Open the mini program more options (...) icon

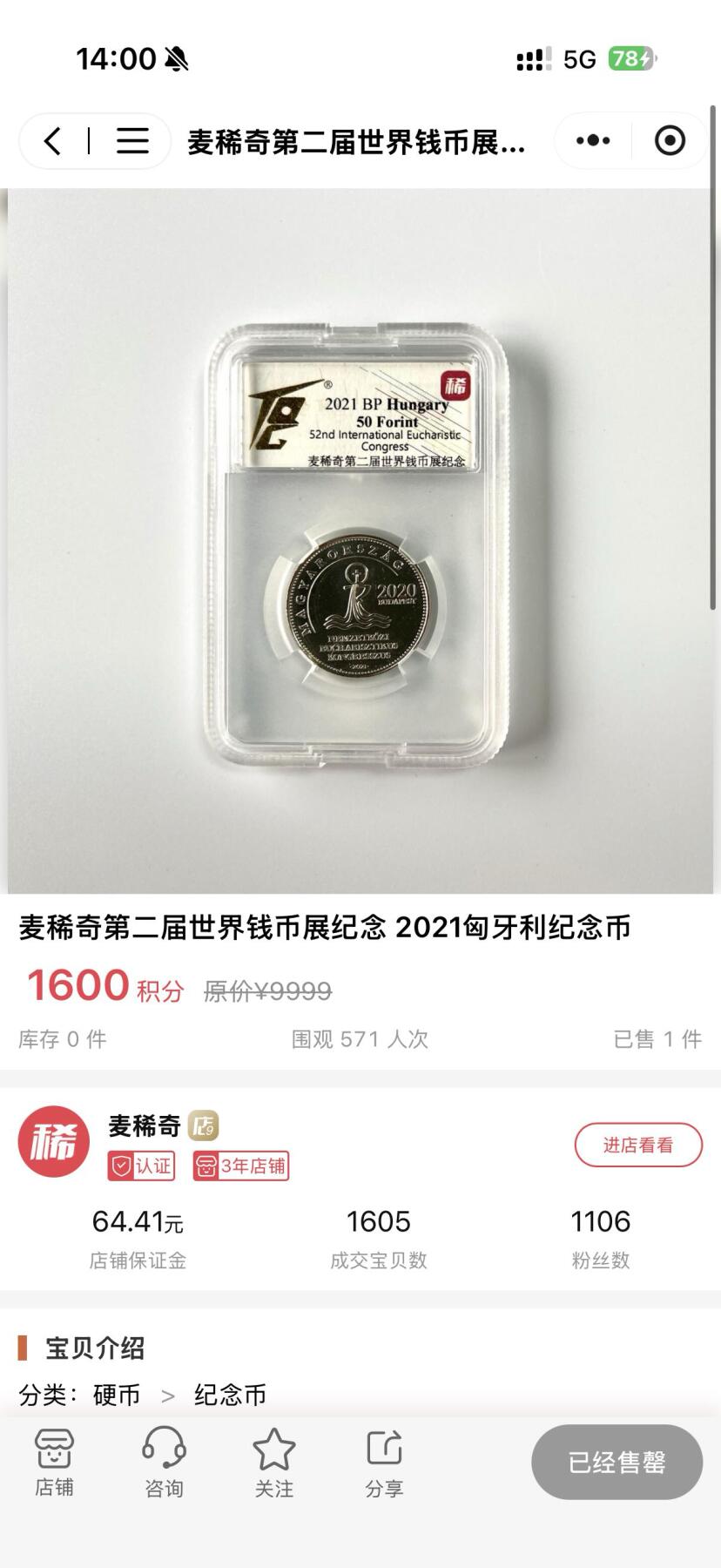[x=594, y=139]
